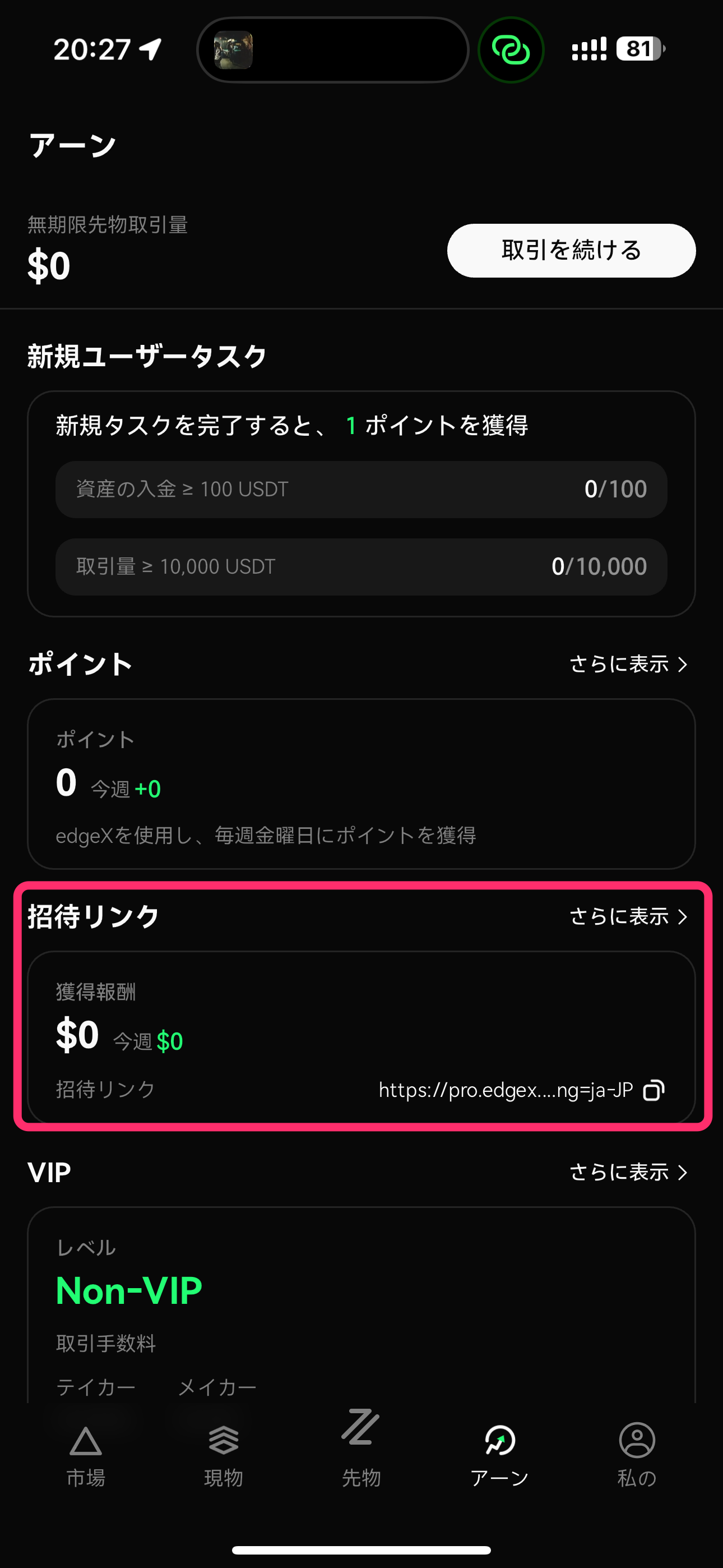Switch to the 市場 tab

point(85,1456)
